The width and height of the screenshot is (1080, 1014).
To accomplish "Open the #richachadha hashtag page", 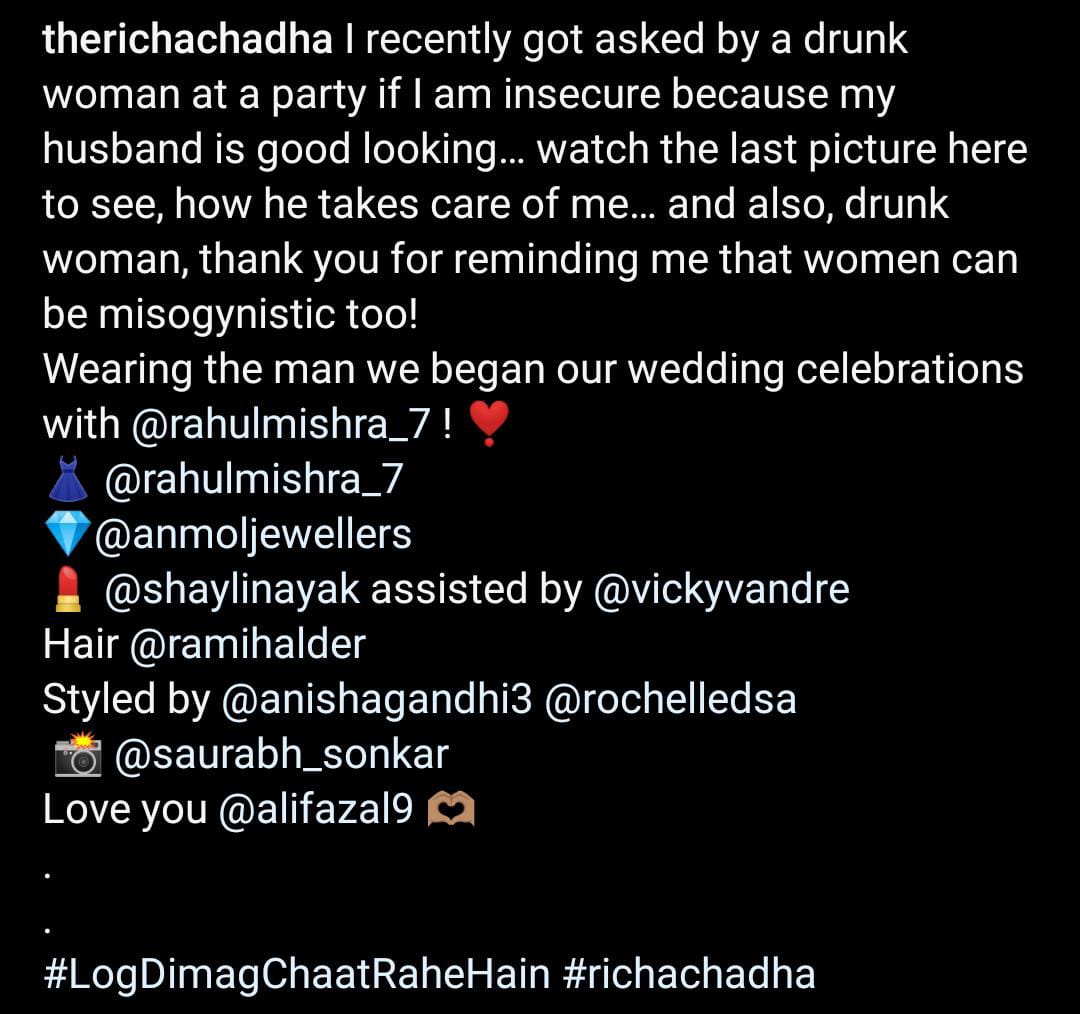I will click(x=689, y=973).
